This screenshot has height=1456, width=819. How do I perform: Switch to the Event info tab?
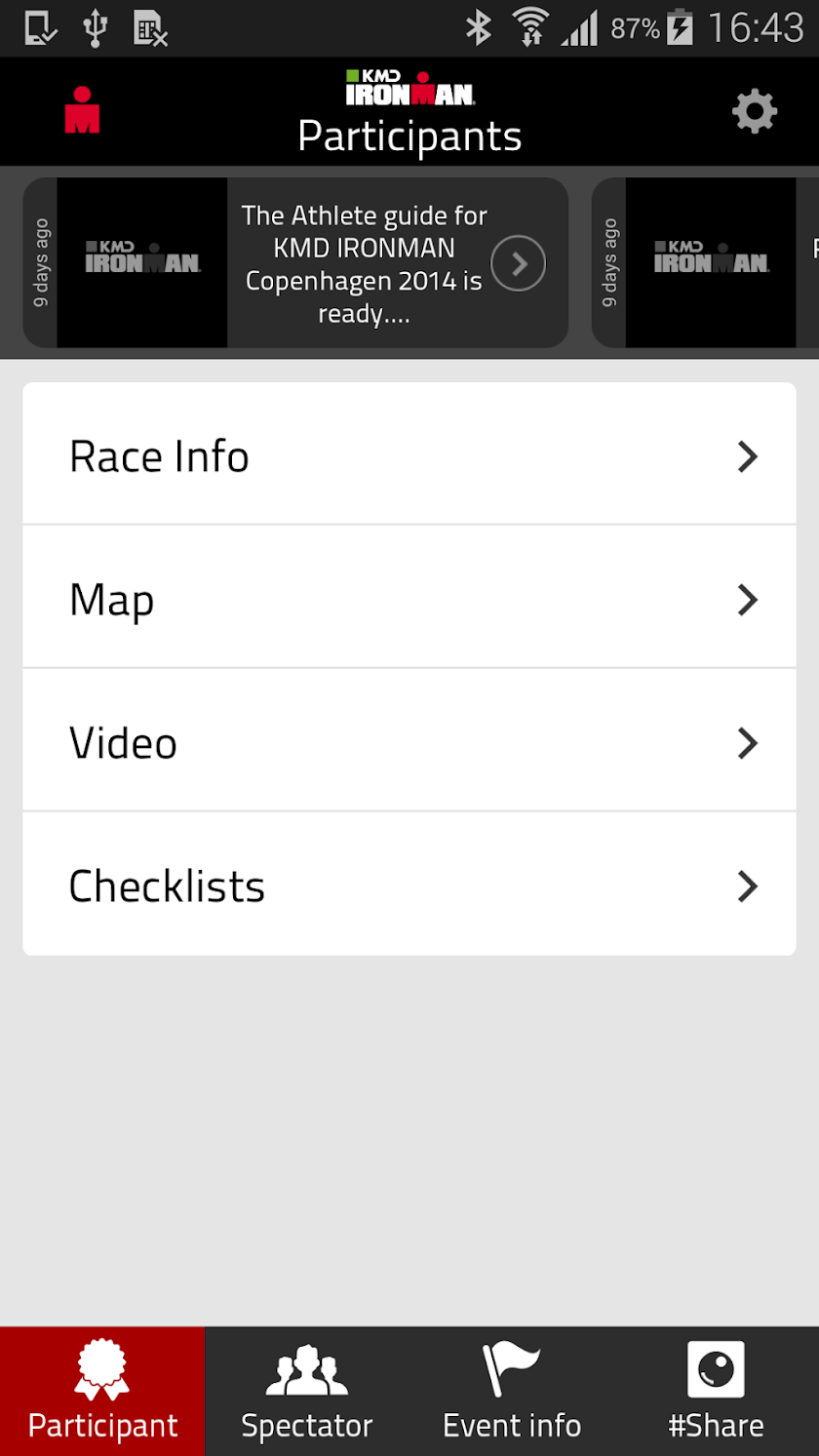[x=512, y=1392]
